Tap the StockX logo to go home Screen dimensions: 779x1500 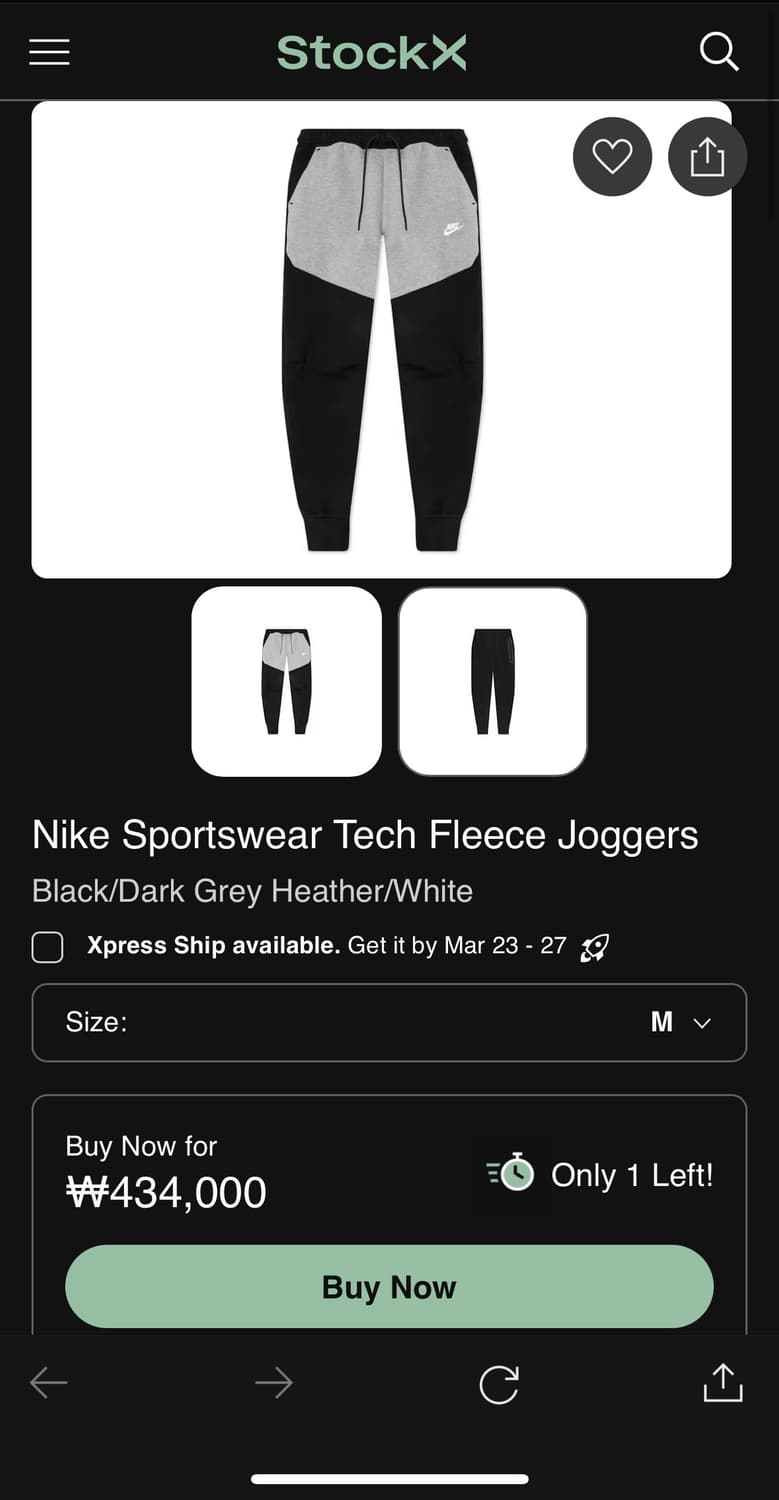pos(371,52)
